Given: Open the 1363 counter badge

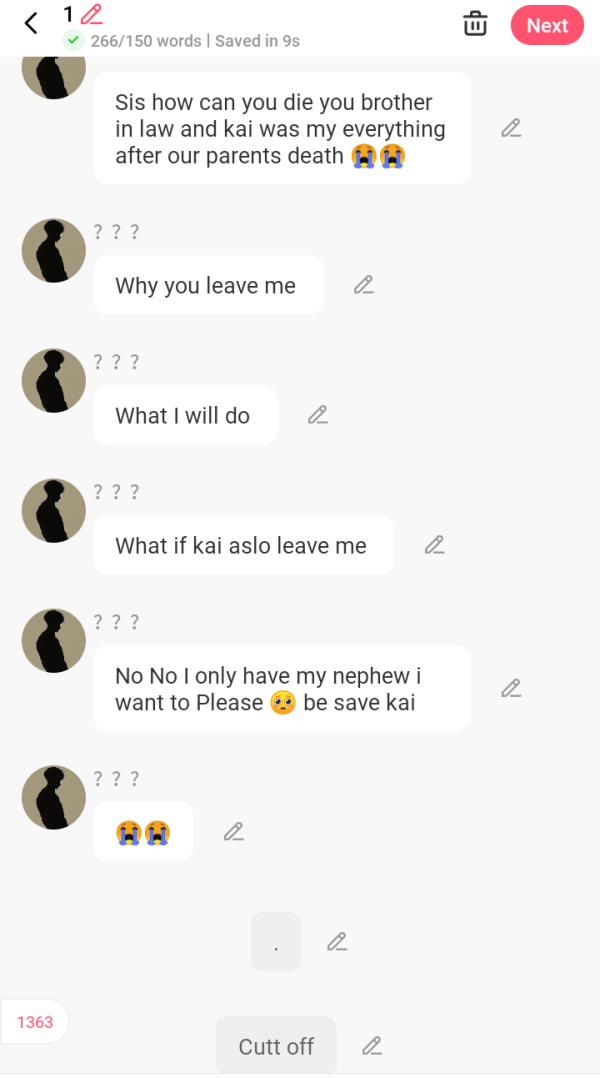Looking at the screenshot, I should click(35, 1022).
